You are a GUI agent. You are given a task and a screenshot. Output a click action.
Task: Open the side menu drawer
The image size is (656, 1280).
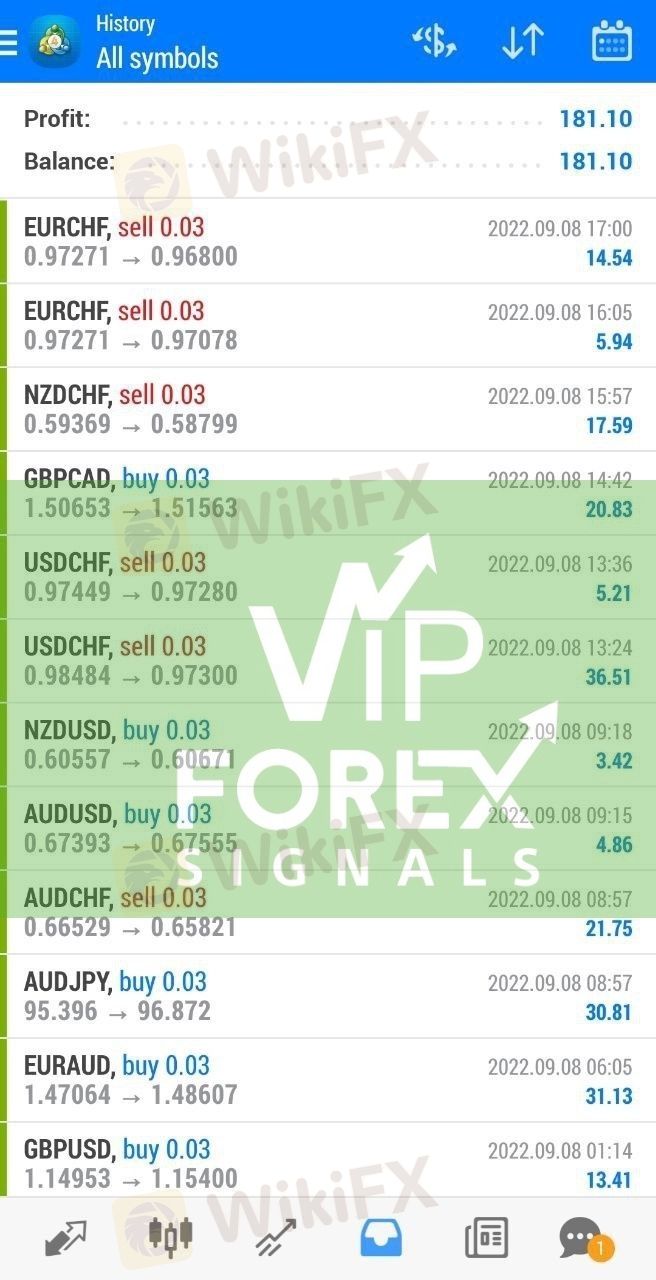pos(10,42)
